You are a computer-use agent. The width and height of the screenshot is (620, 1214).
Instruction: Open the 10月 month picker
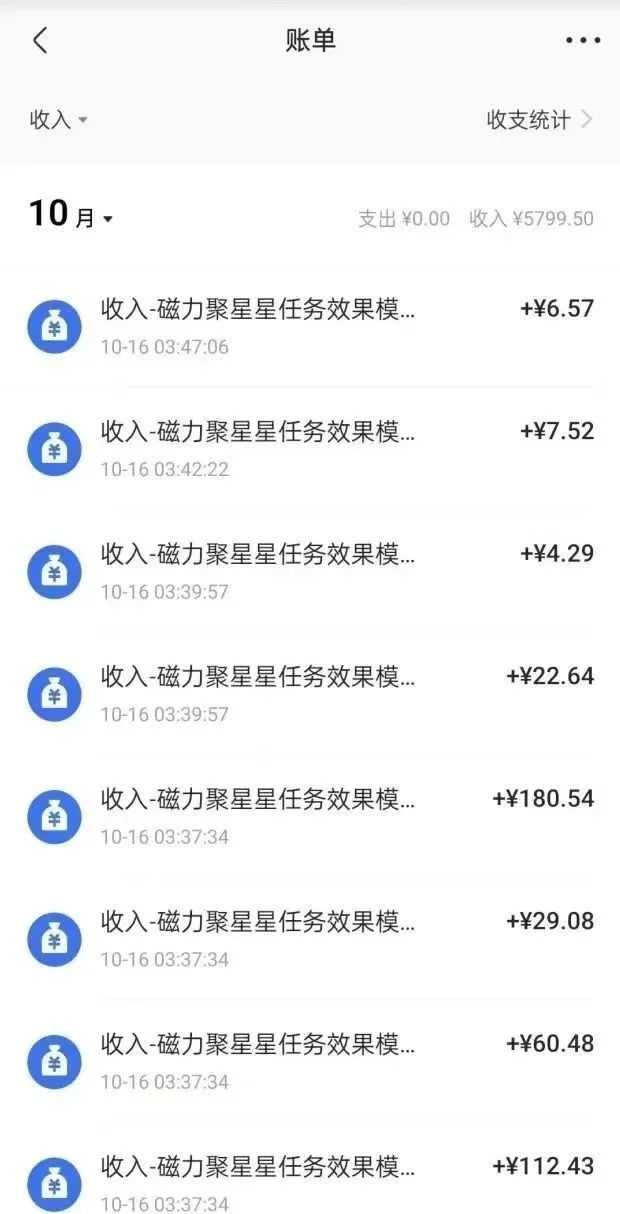point(71,215)
